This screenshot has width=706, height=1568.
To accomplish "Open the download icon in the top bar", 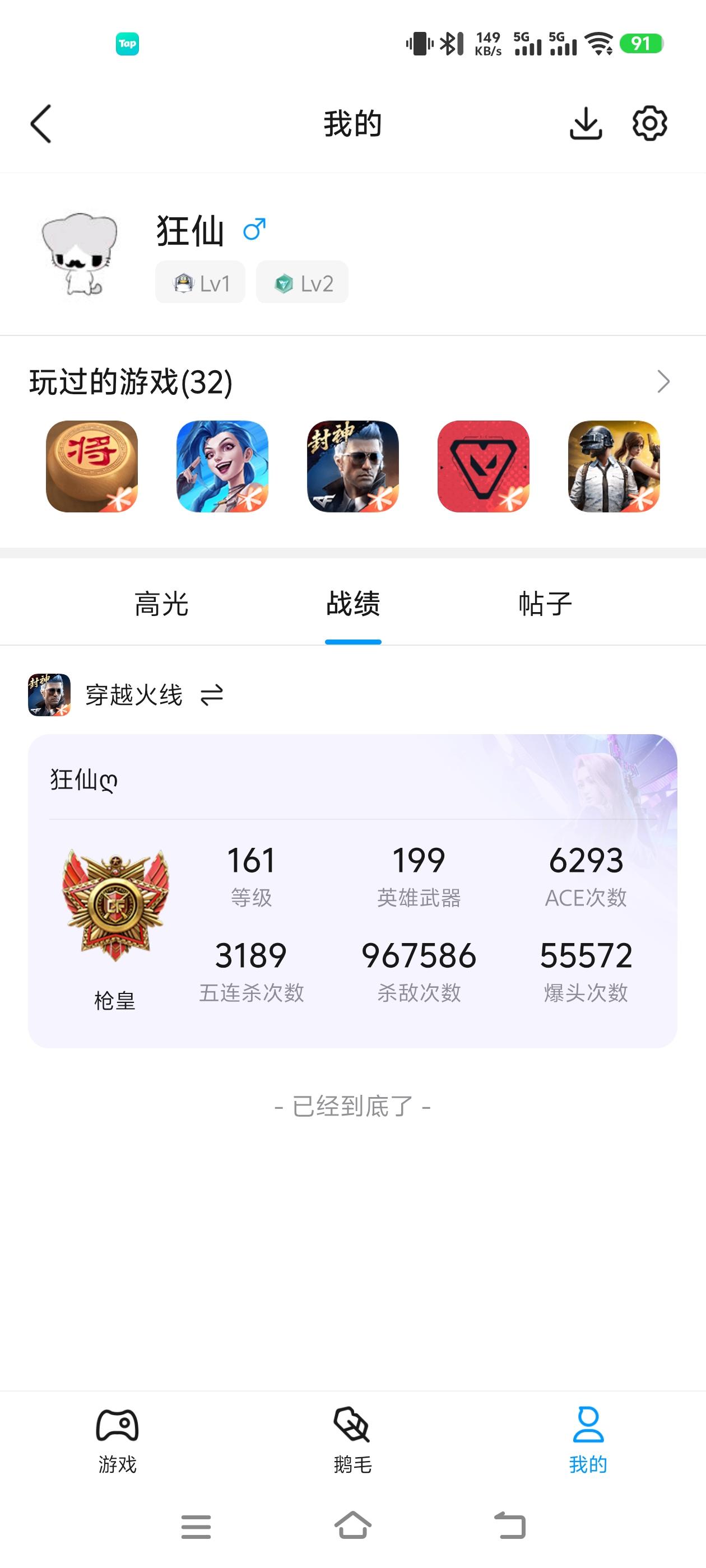I will click(586, 123).
